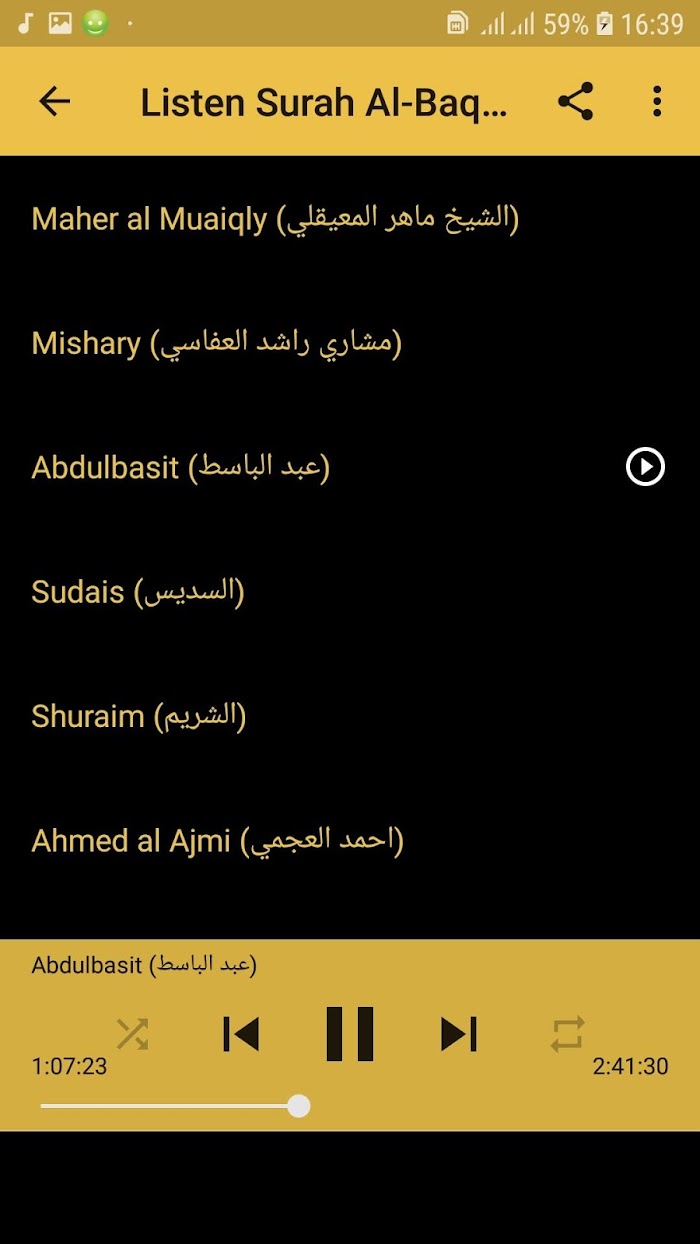Open the Abdulbasit row in the reciter list
The width and height of the screenshot is (700, 1244).
click(x=350, y=467)
